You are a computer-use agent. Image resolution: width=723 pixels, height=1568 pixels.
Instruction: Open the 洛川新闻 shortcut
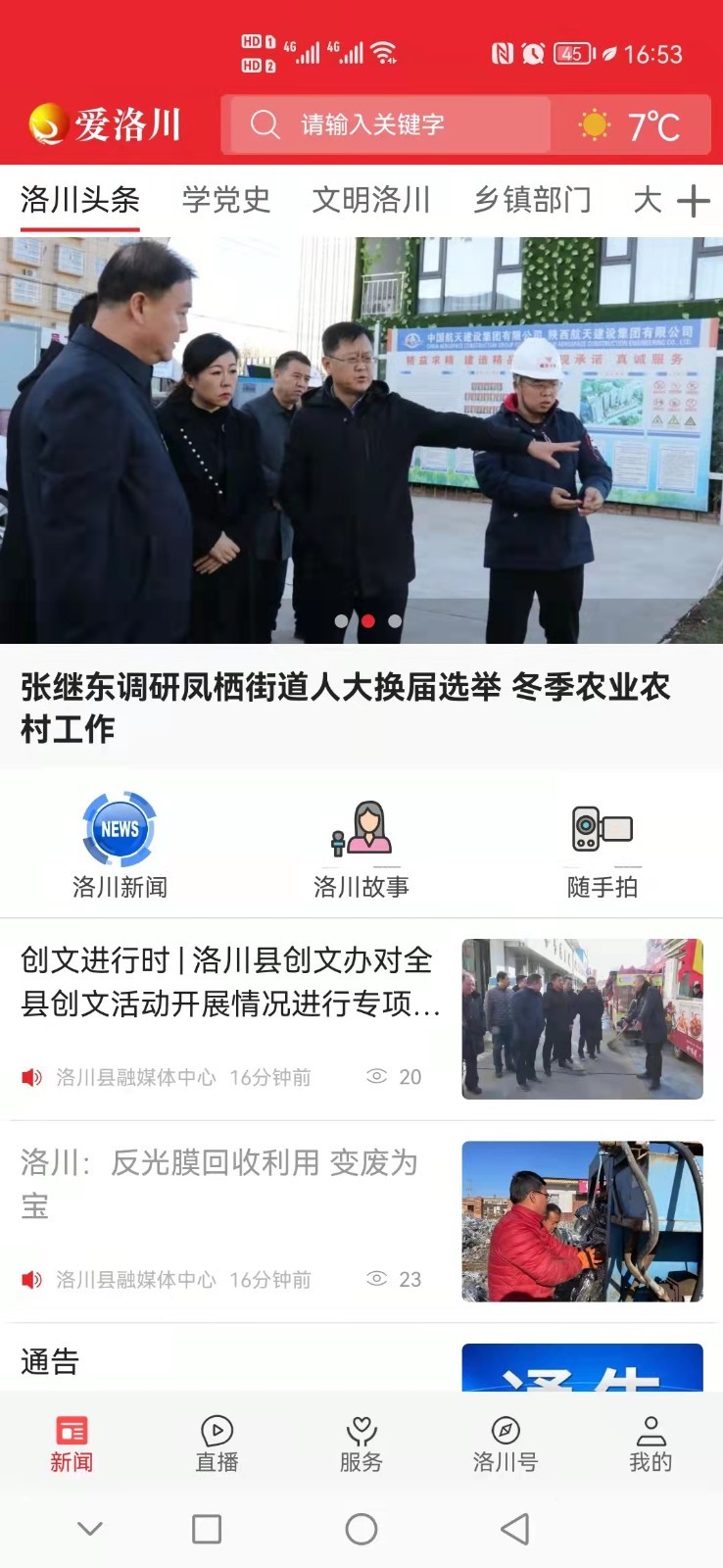click(120, 845)
